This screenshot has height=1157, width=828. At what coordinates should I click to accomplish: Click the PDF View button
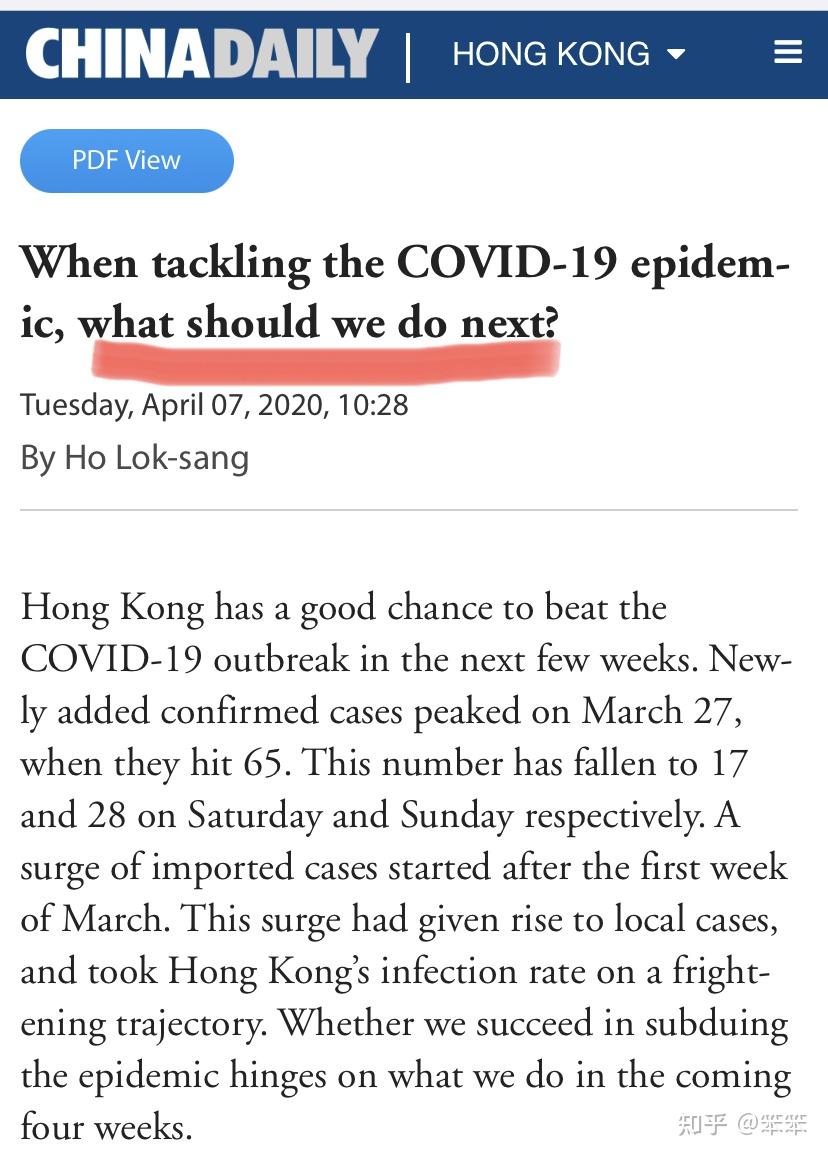(126, 160)
